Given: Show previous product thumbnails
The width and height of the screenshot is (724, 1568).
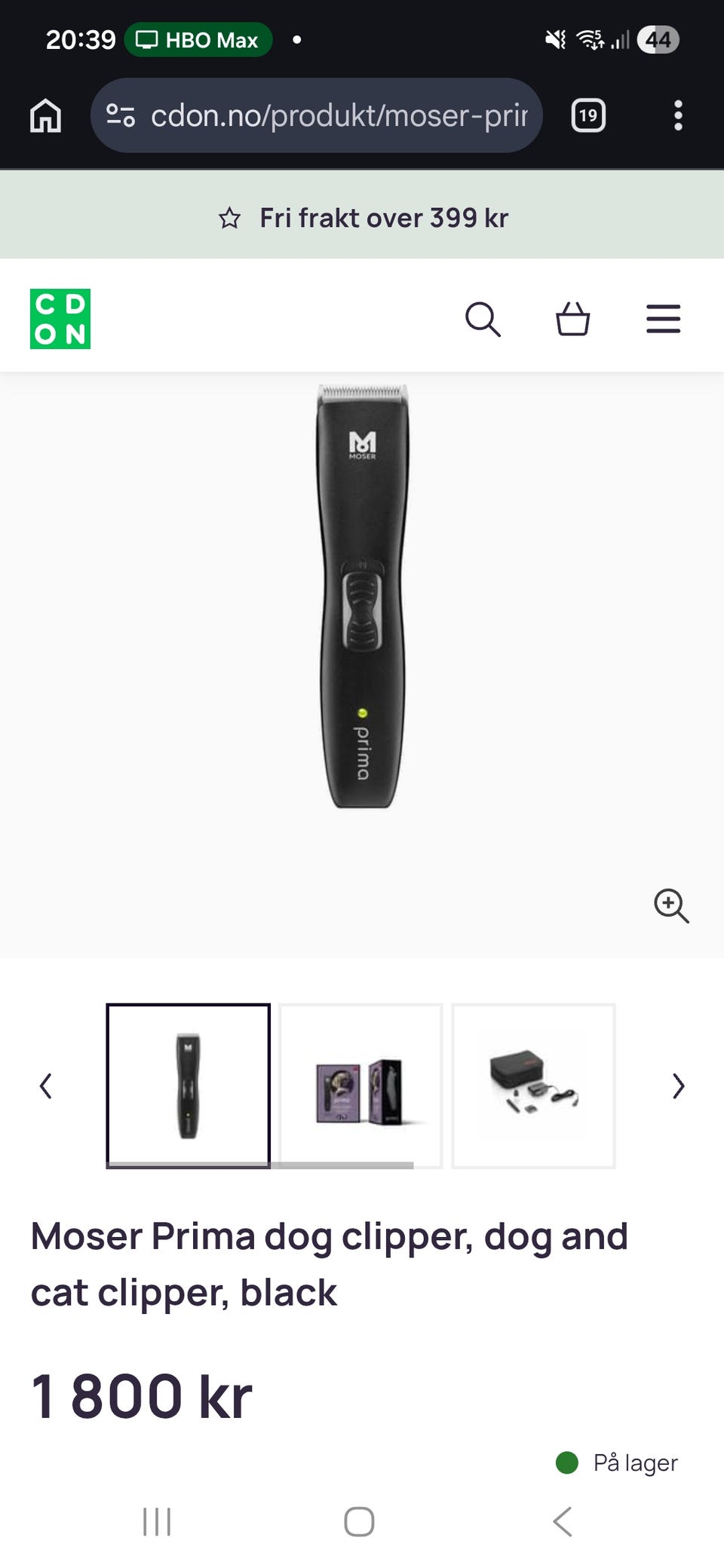Looking at the screenshot, I should coord(46,1086).
